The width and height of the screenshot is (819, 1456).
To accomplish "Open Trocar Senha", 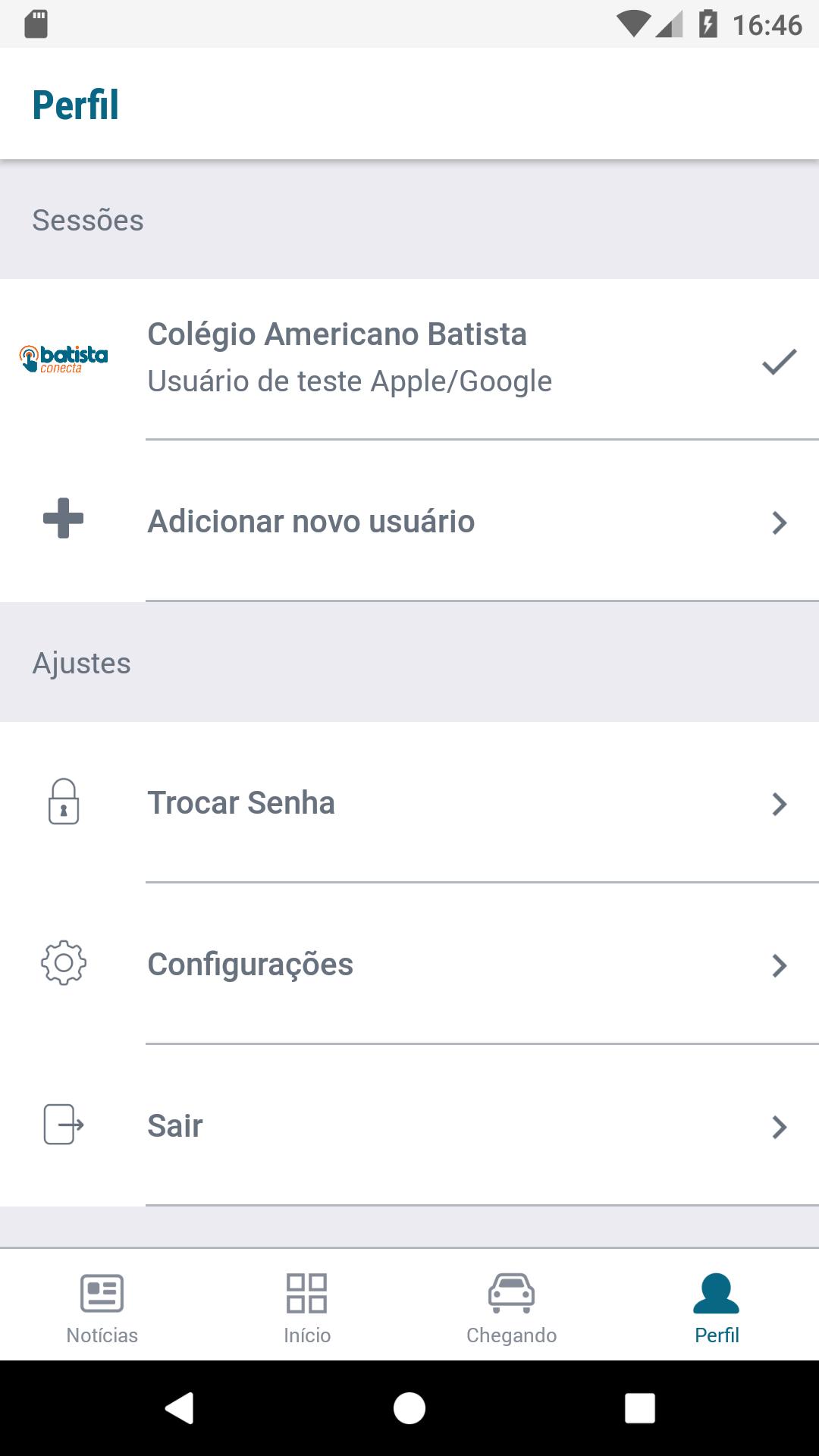I will (409, 802).
